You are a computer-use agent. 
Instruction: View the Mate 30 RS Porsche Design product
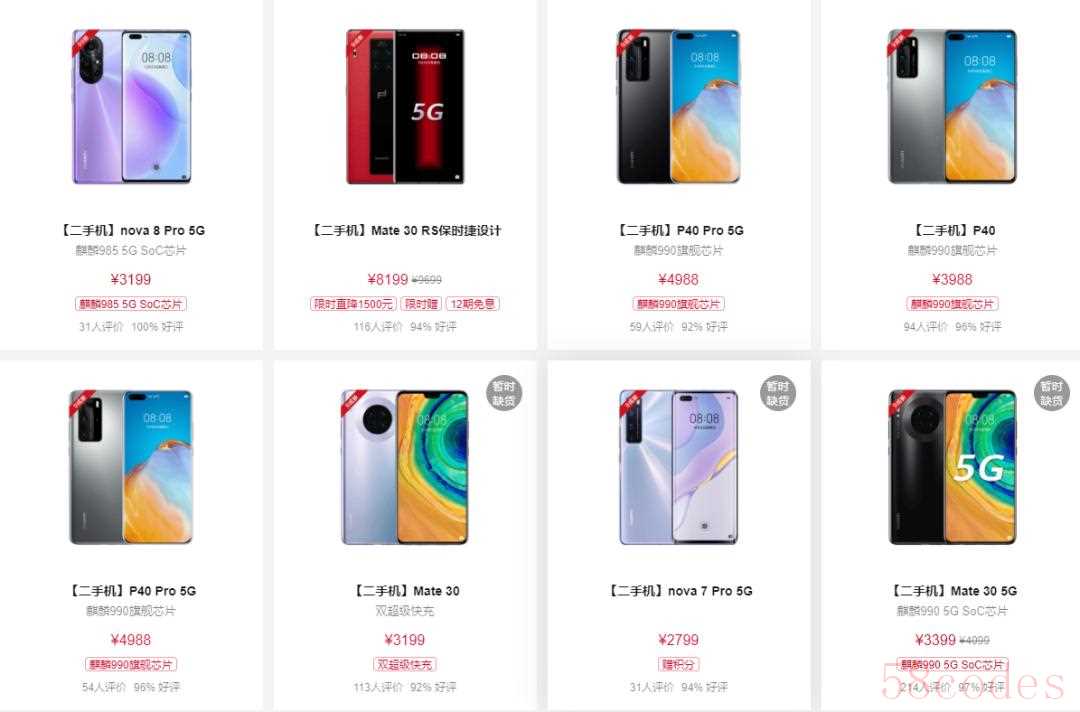[x=404, y=230]
